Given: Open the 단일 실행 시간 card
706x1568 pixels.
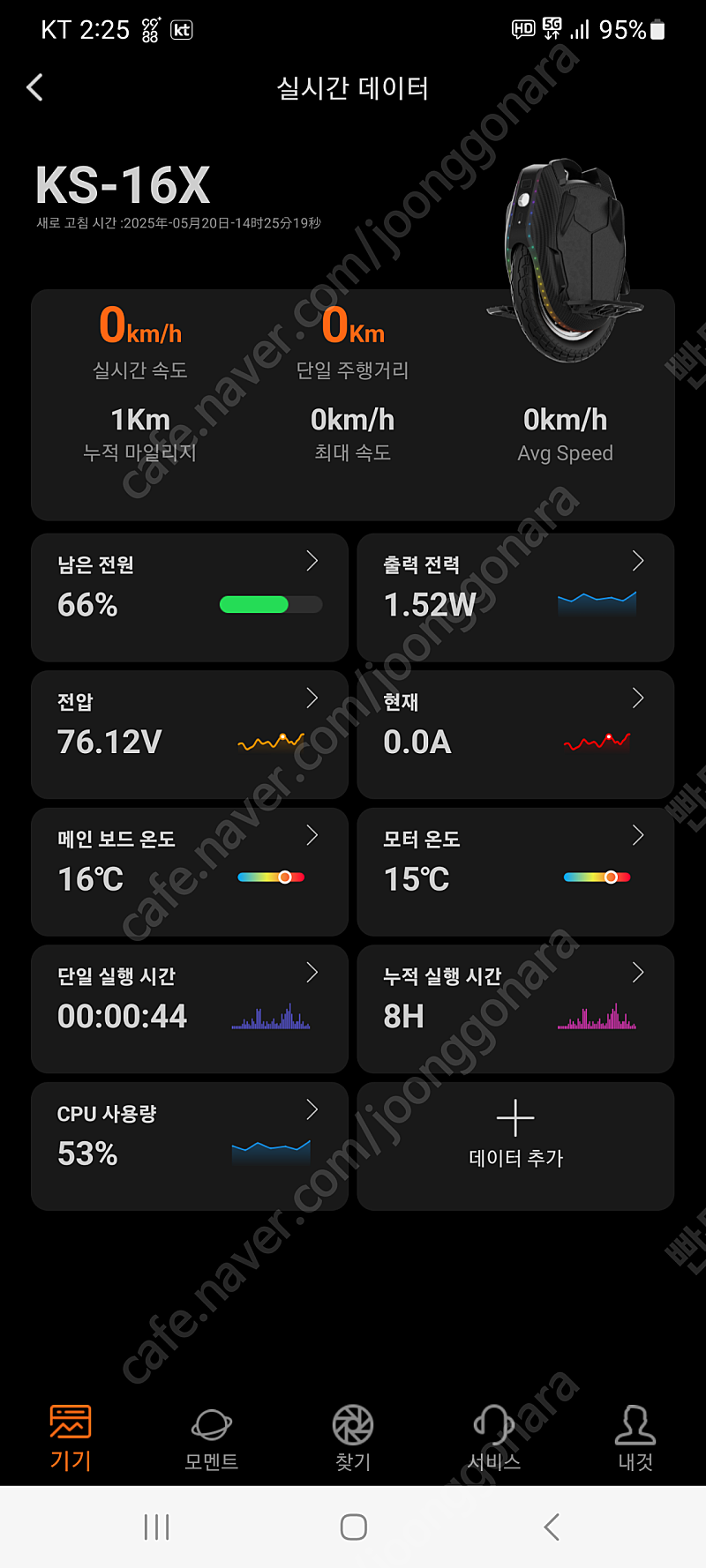Looking at the screenshot, I should coord(190,1009).
